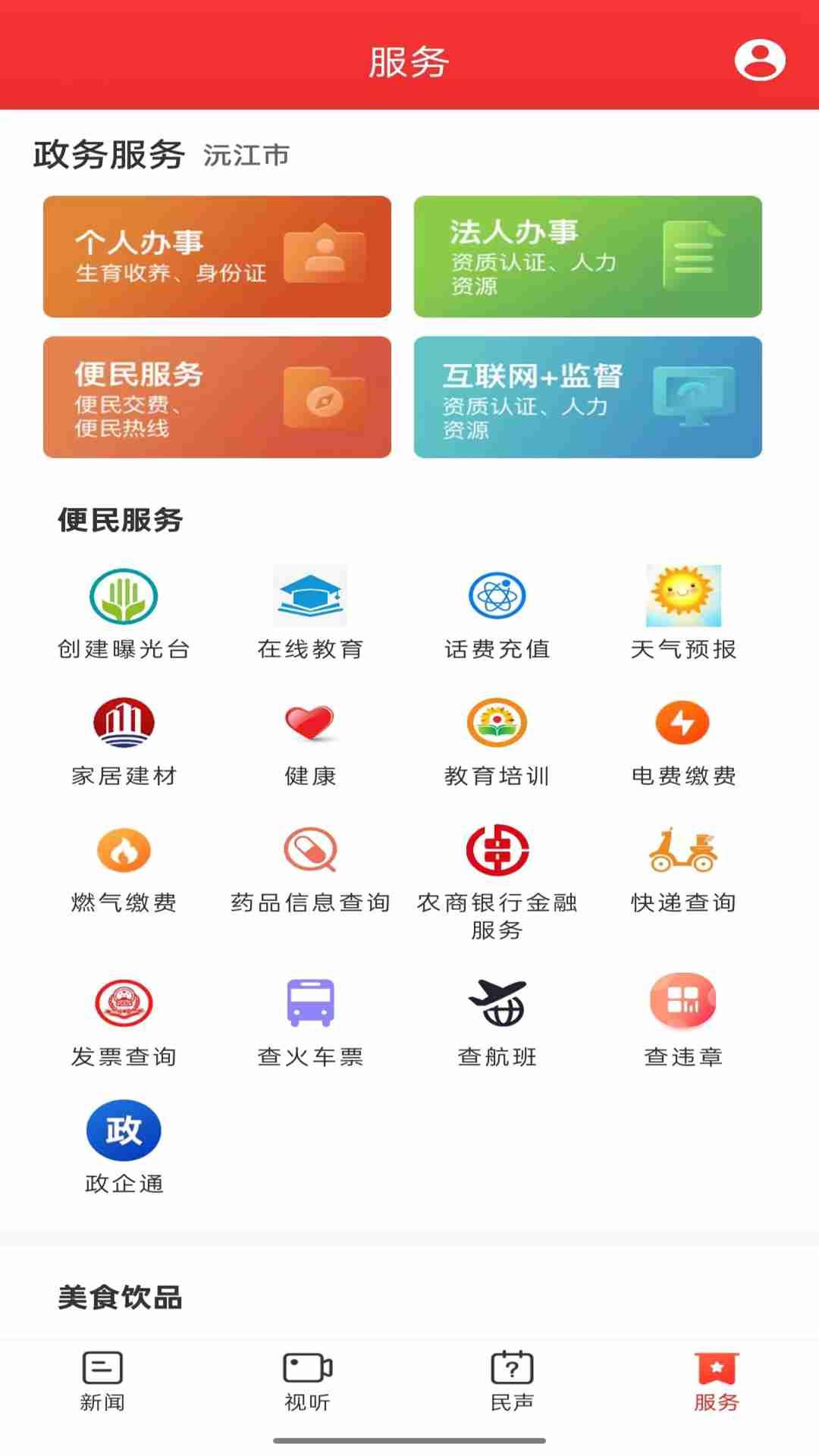Image resolution: width=819 pixels, height=1456 pixels.
Task: Open the 个人办事 personal services card
Action: tap(217, 257)
